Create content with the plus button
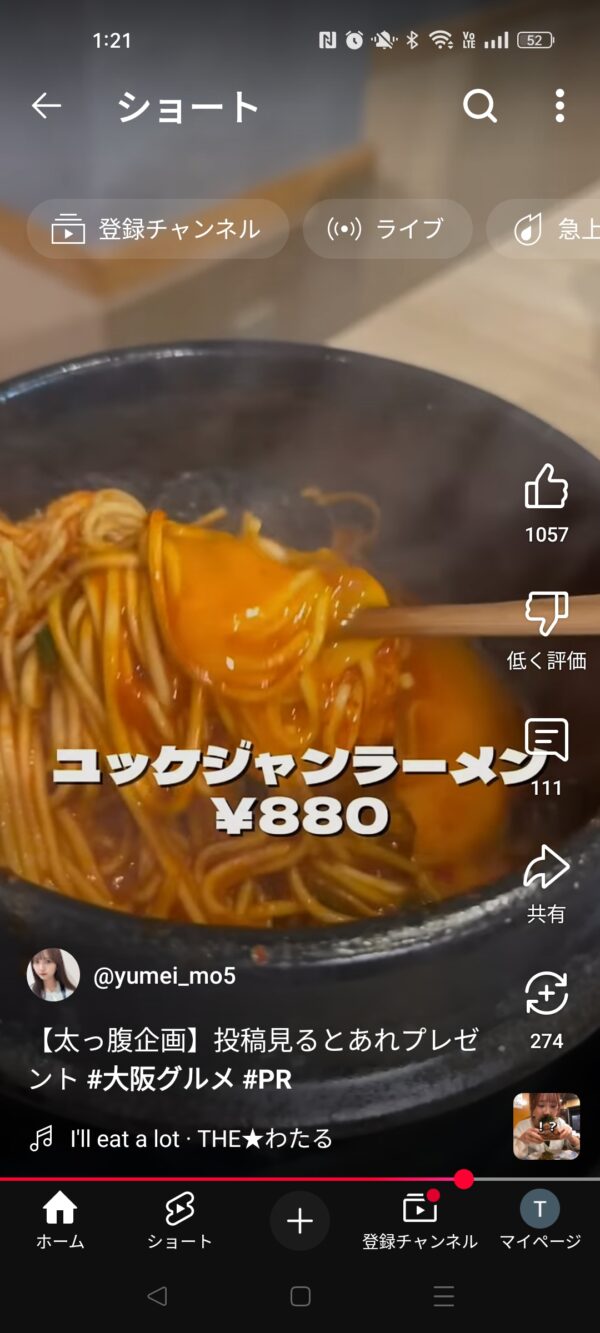 300,1221
